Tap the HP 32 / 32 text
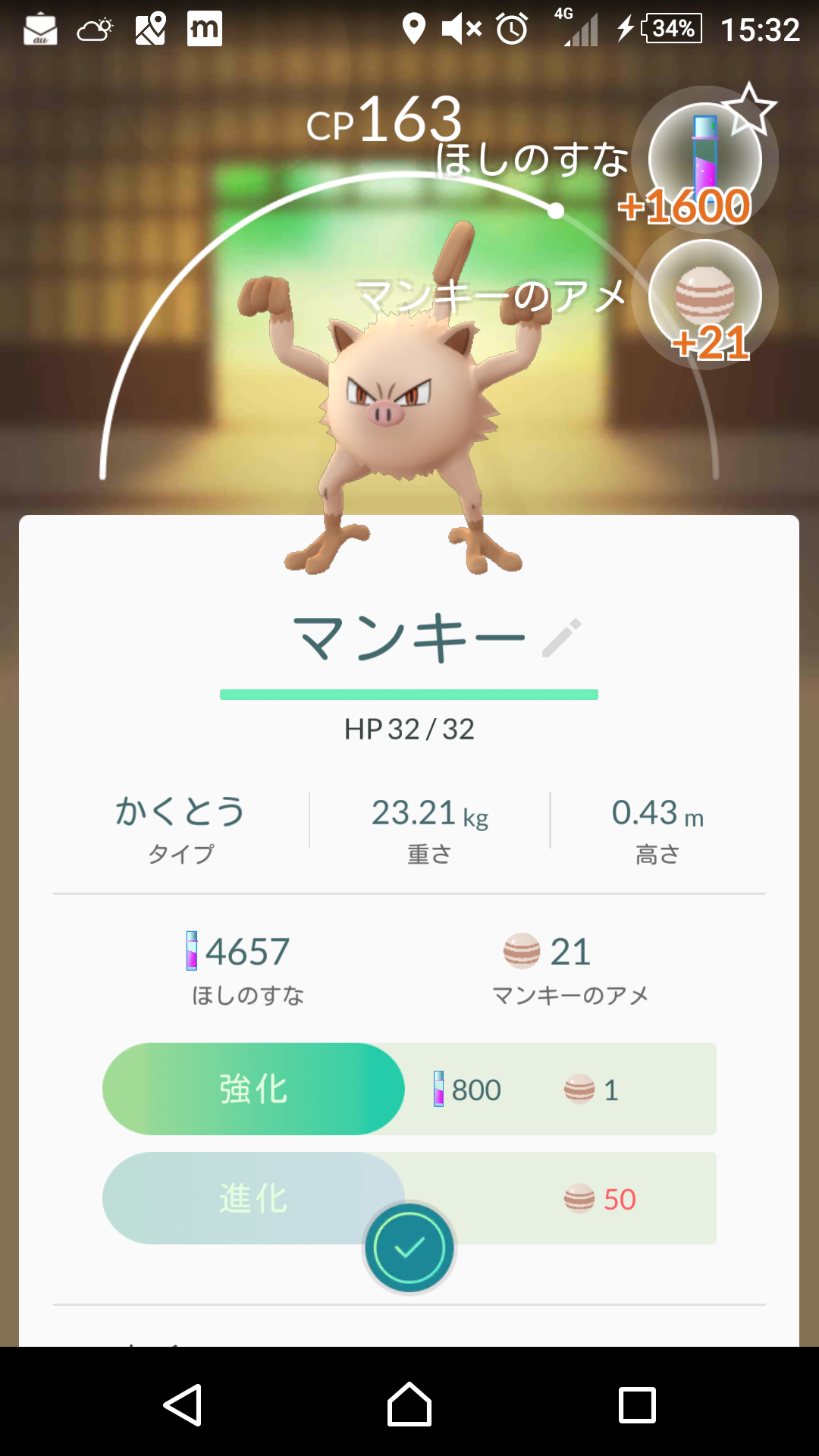 pos(409,730)
